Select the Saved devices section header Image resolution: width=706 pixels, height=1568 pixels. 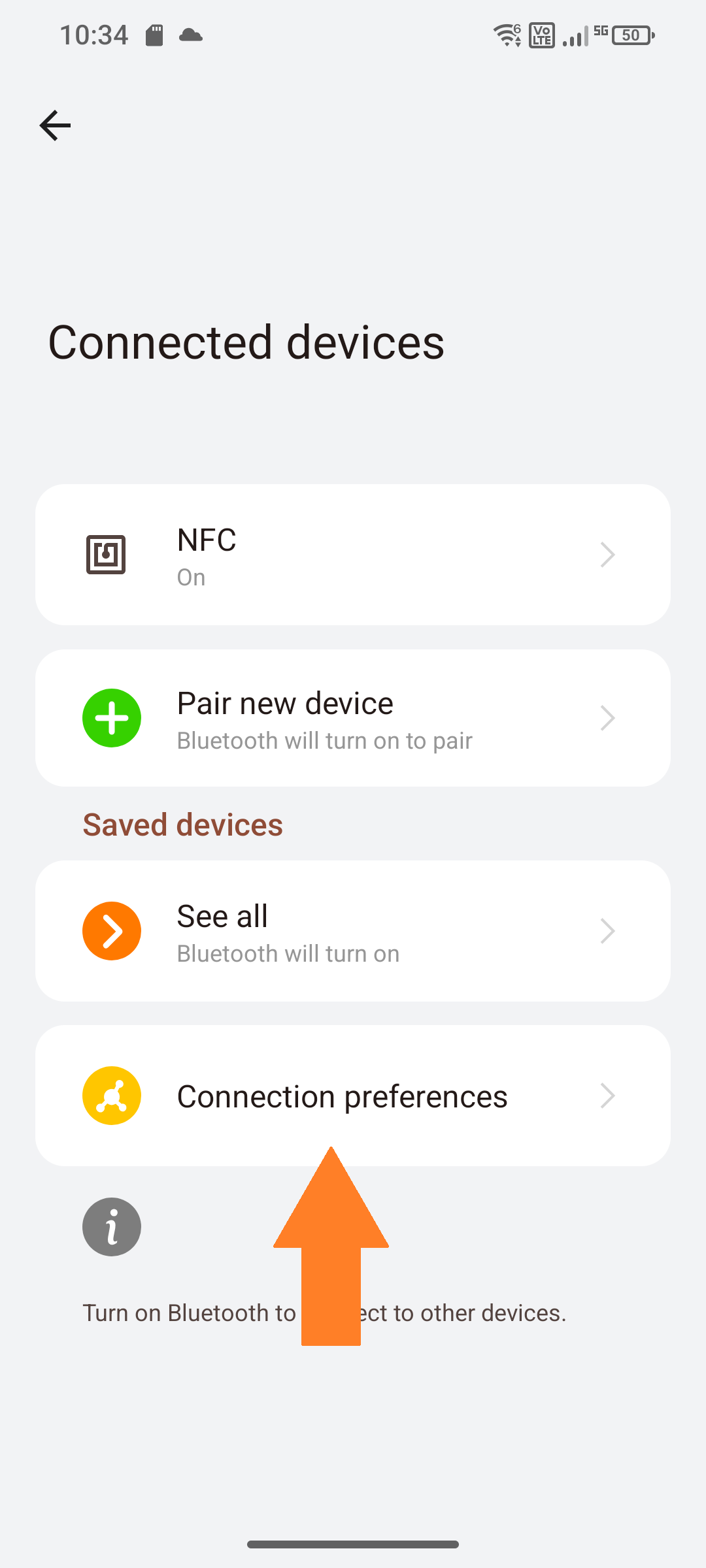(182, 824)
